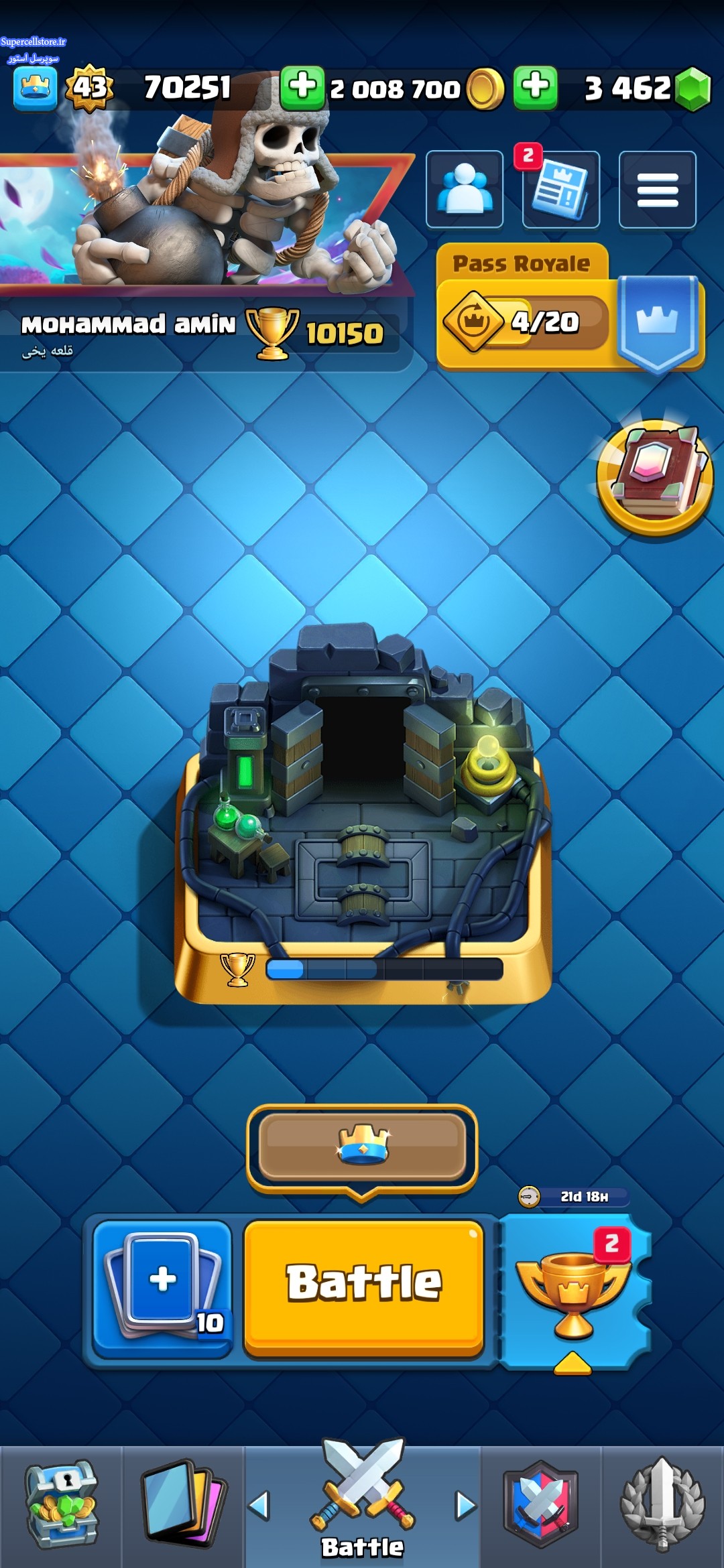
Task: Add gold with the plus beside coins
Action: click(302, 87)
